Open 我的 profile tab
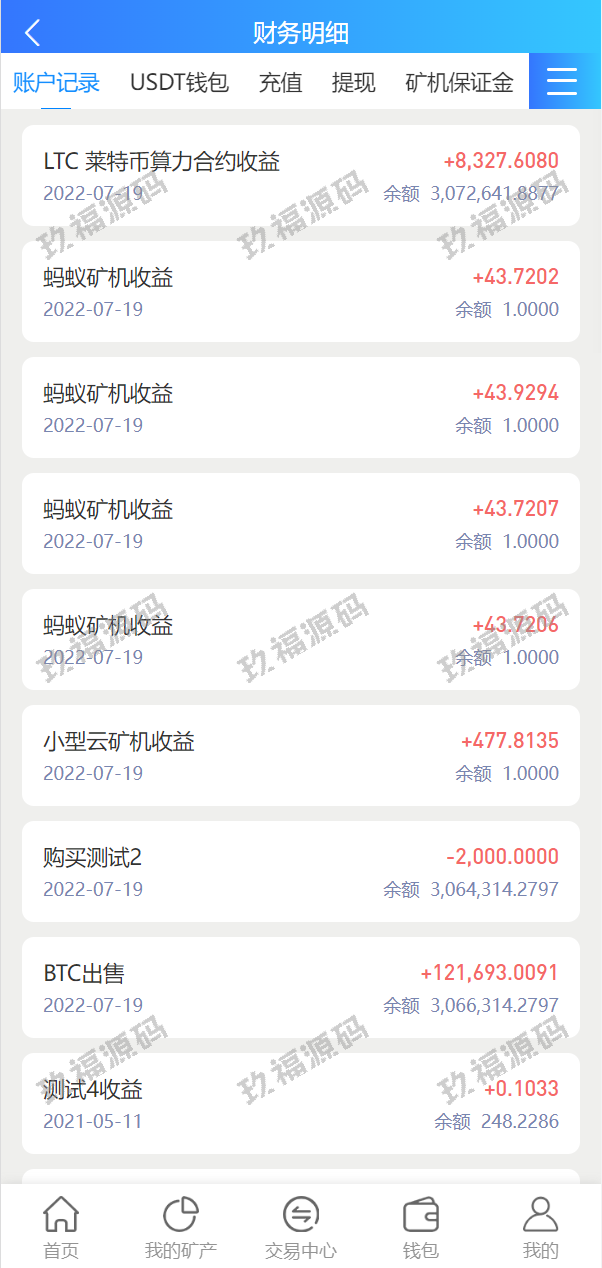Viewport: 602px width, 1268px height. tap(540, 1229)
